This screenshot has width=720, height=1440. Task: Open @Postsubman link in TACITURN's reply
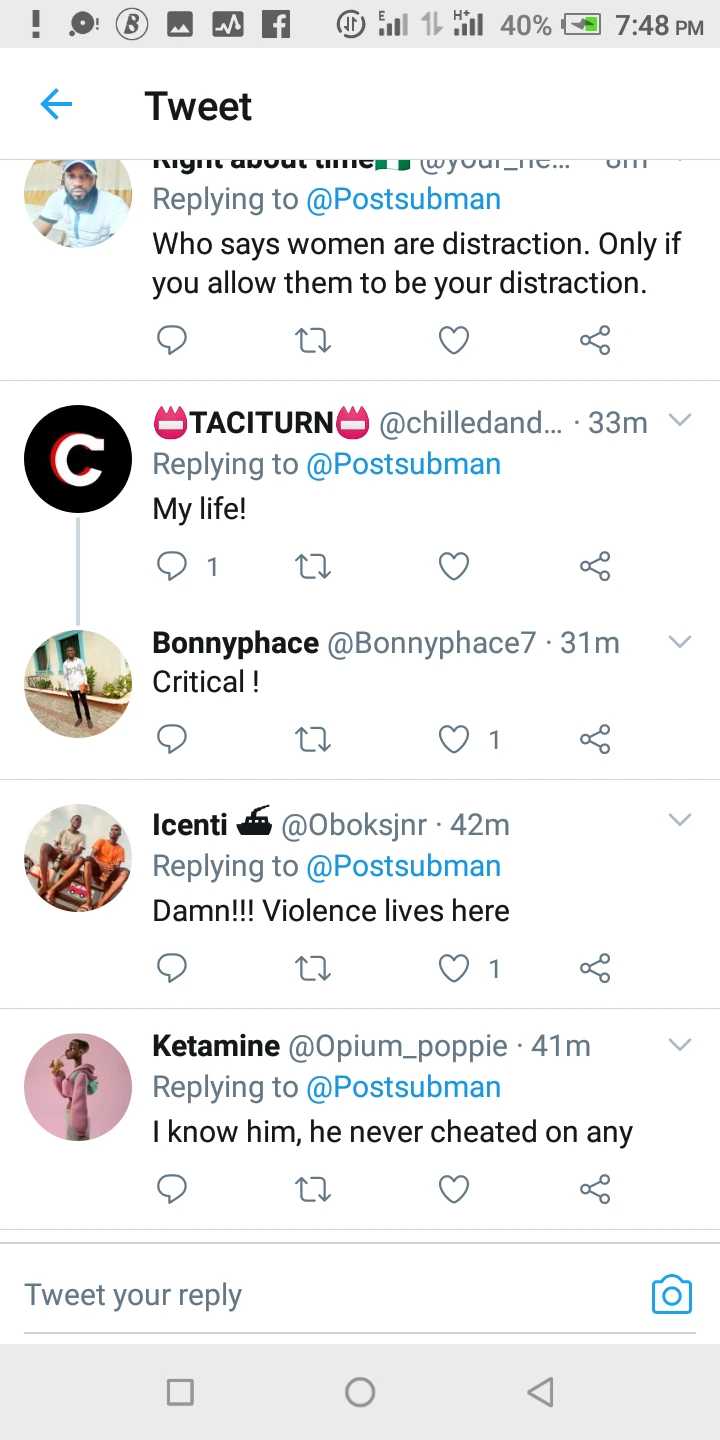pos(403,464)
